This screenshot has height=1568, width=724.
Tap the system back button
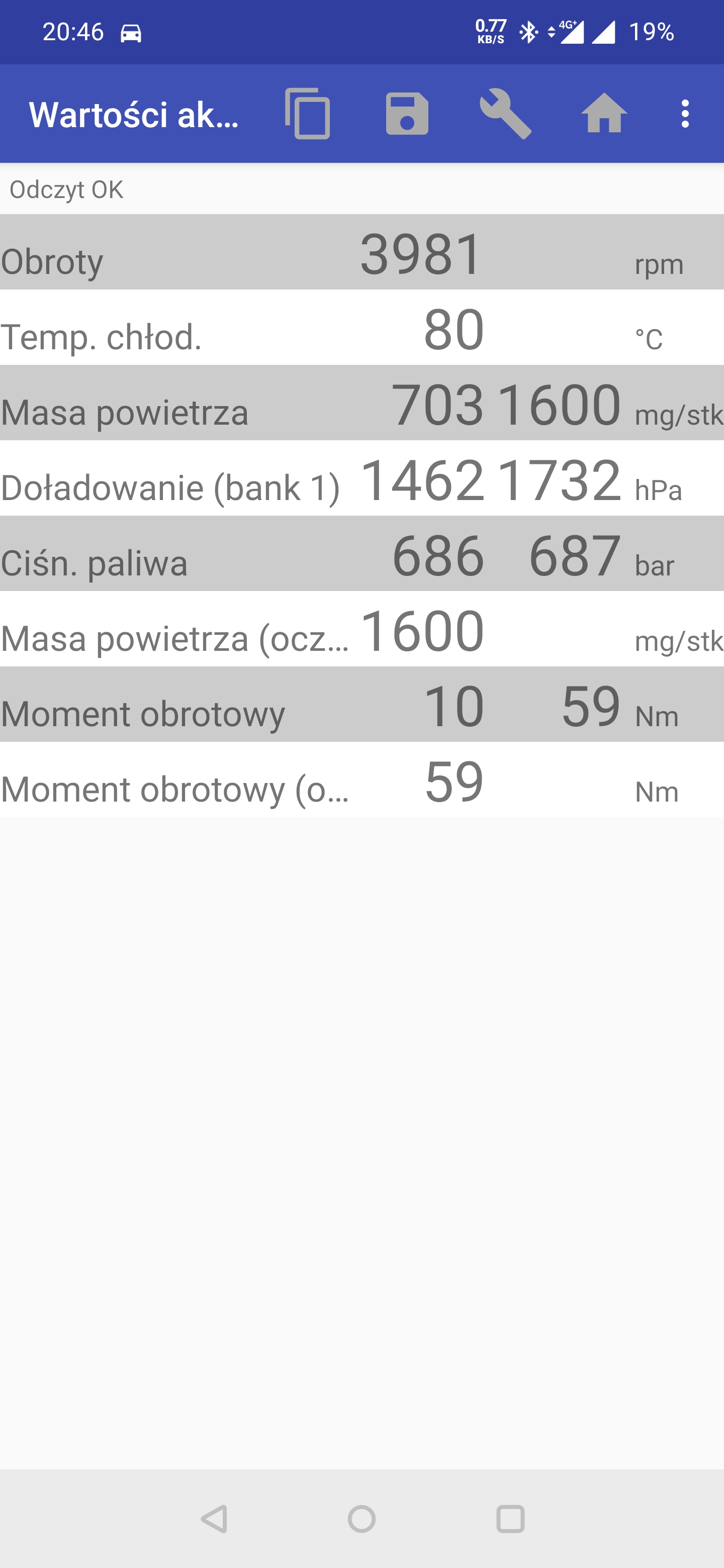pos(214,1519)
